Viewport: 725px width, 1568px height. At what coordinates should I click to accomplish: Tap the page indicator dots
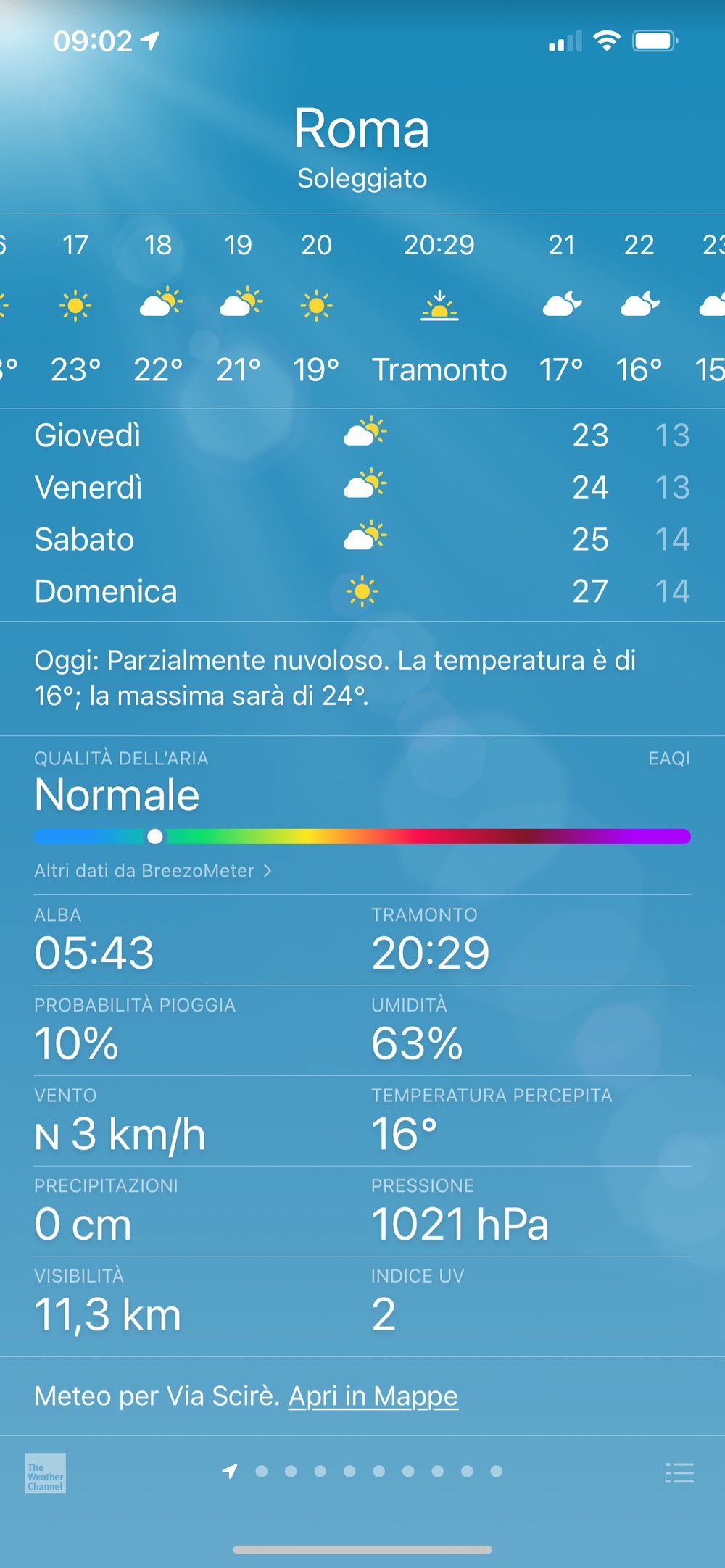click(x=364, y=1471)
